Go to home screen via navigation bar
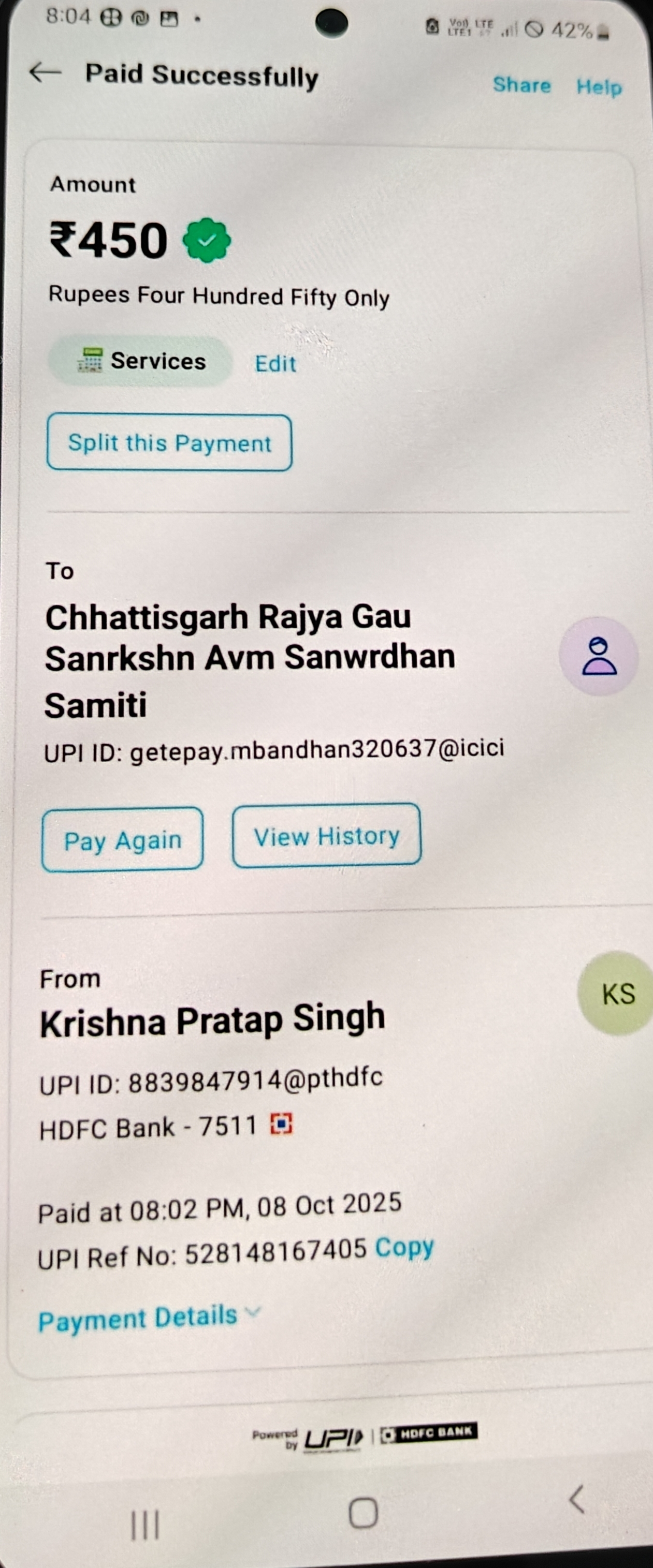Image resolution: width=653 pixels, height=1568 pixels. coord(363,1513)
